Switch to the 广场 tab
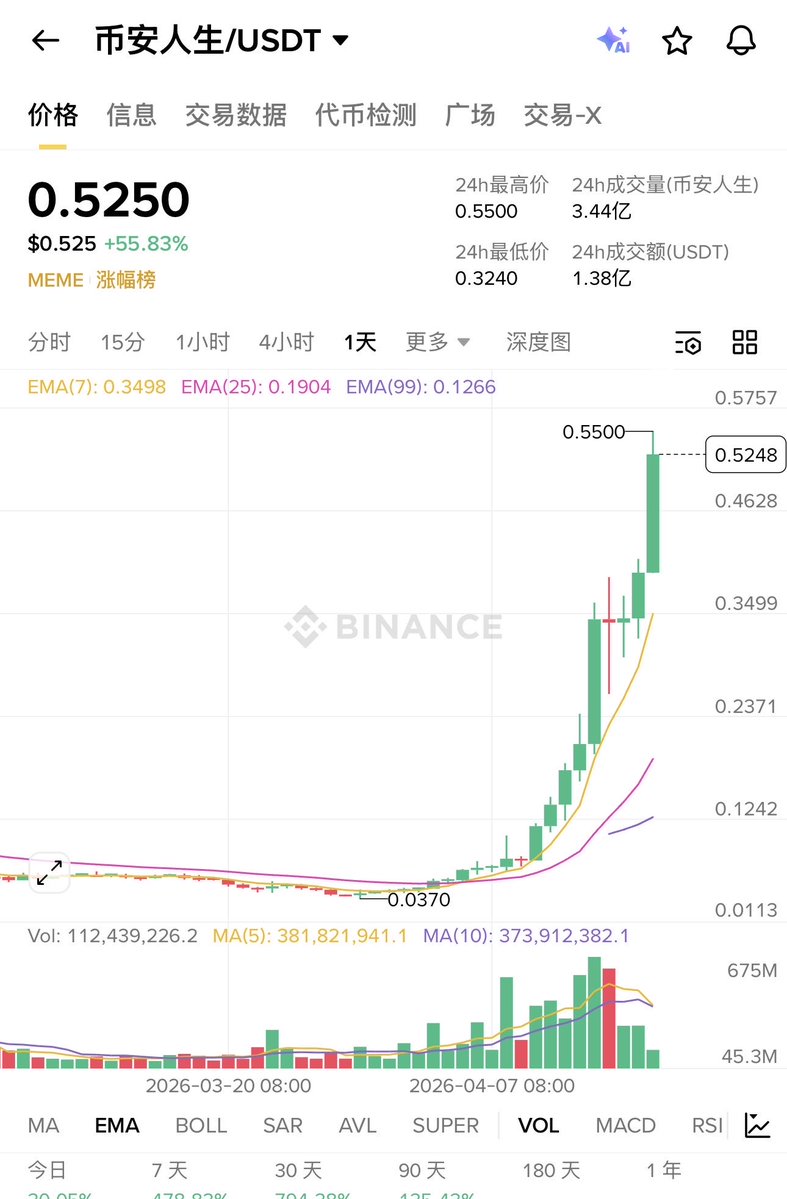 (470, 115)
